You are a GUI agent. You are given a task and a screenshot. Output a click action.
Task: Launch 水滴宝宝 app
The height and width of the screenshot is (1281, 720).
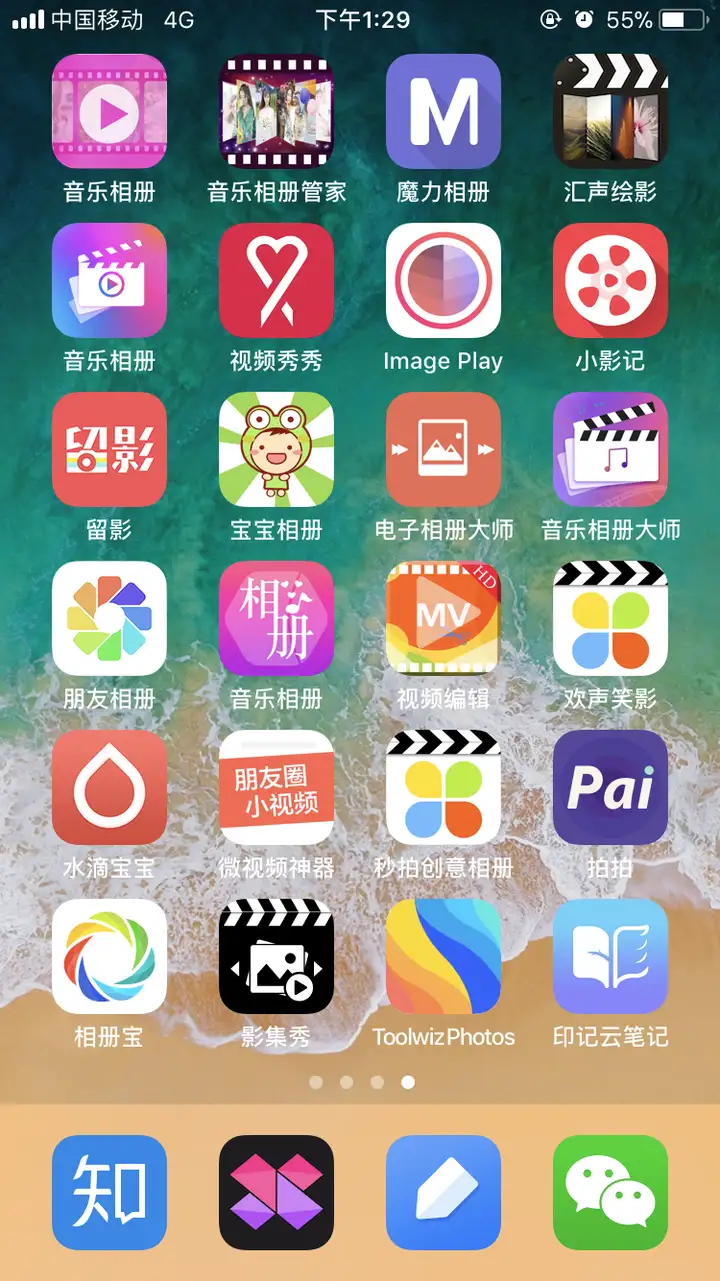coord(109,787)
